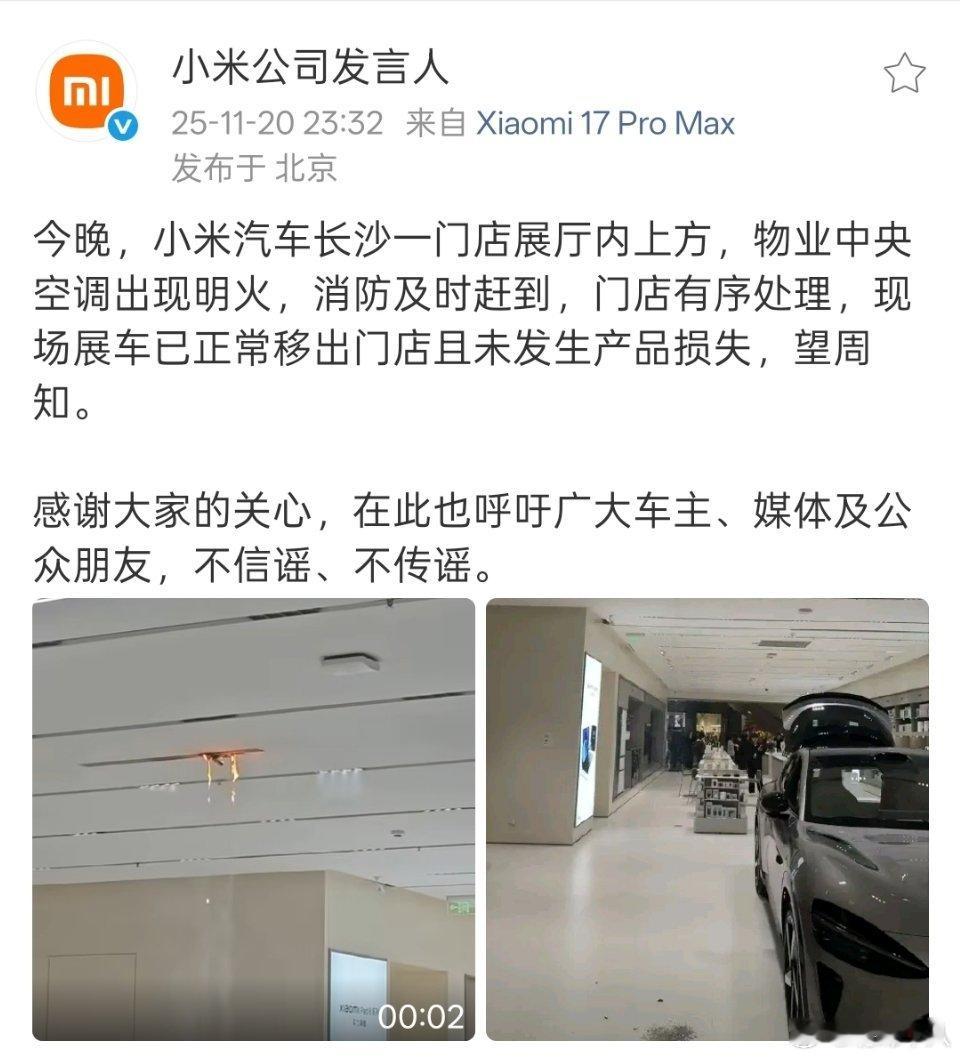This screenshot has height=1058, width=960.
Task: Star this Weibo post via top-right star icon
Action: (905, 72)
